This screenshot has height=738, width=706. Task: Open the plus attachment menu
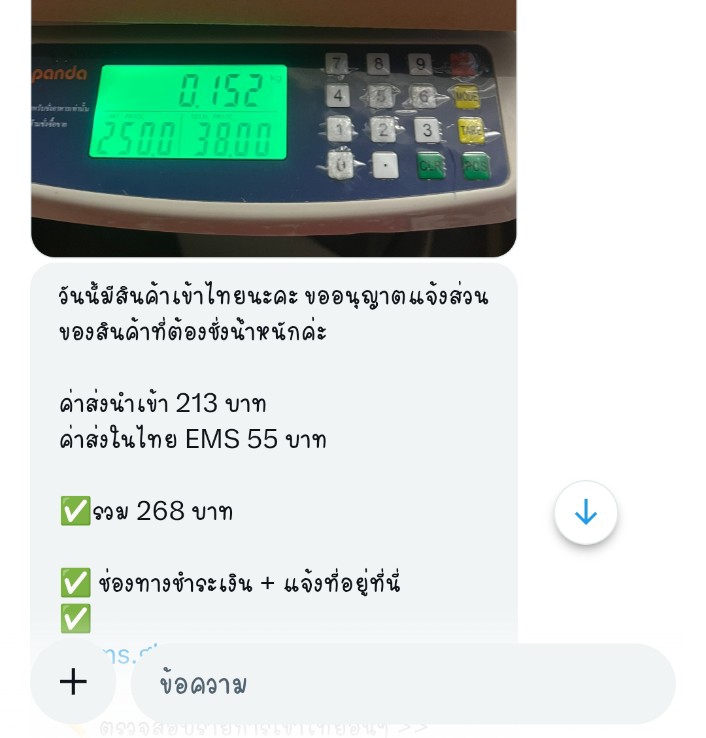pyautogui.click(x=73, y=682)
